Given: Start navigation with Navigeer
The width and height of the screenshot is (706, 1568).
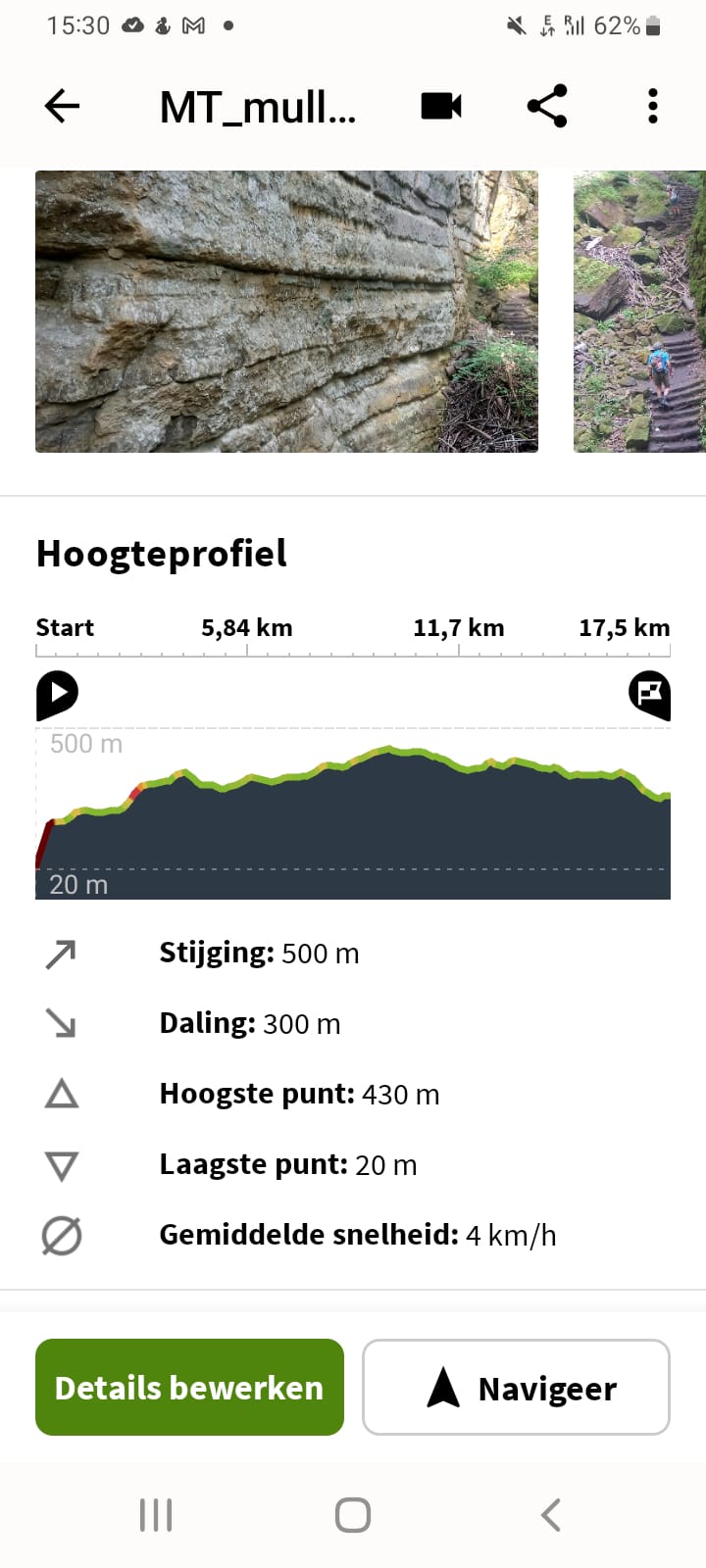Looking at the screenshot, I should 516,1388.
